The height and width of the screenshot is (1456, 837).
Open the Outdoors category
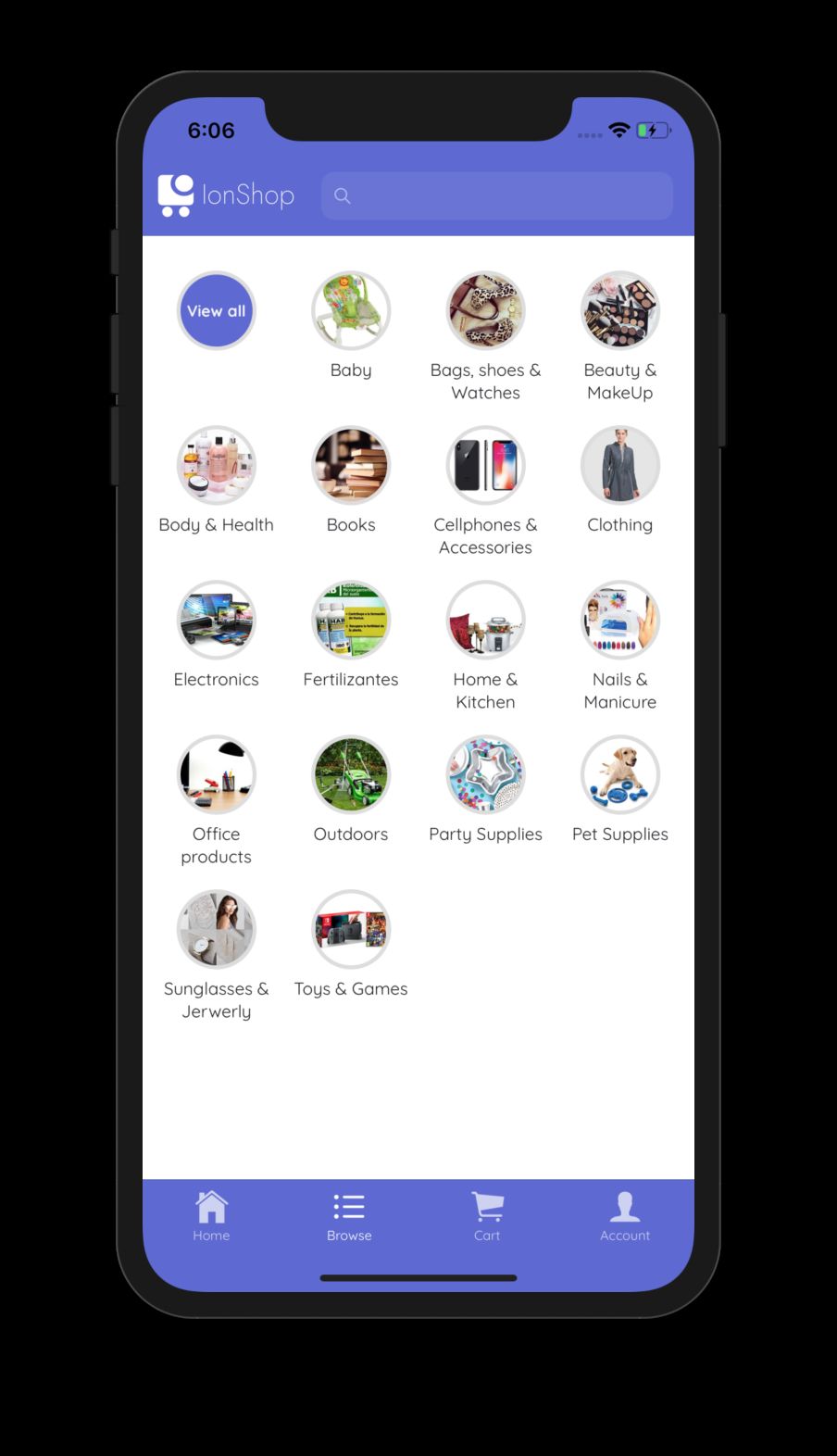pyautogui.click(x=351, y=775)
